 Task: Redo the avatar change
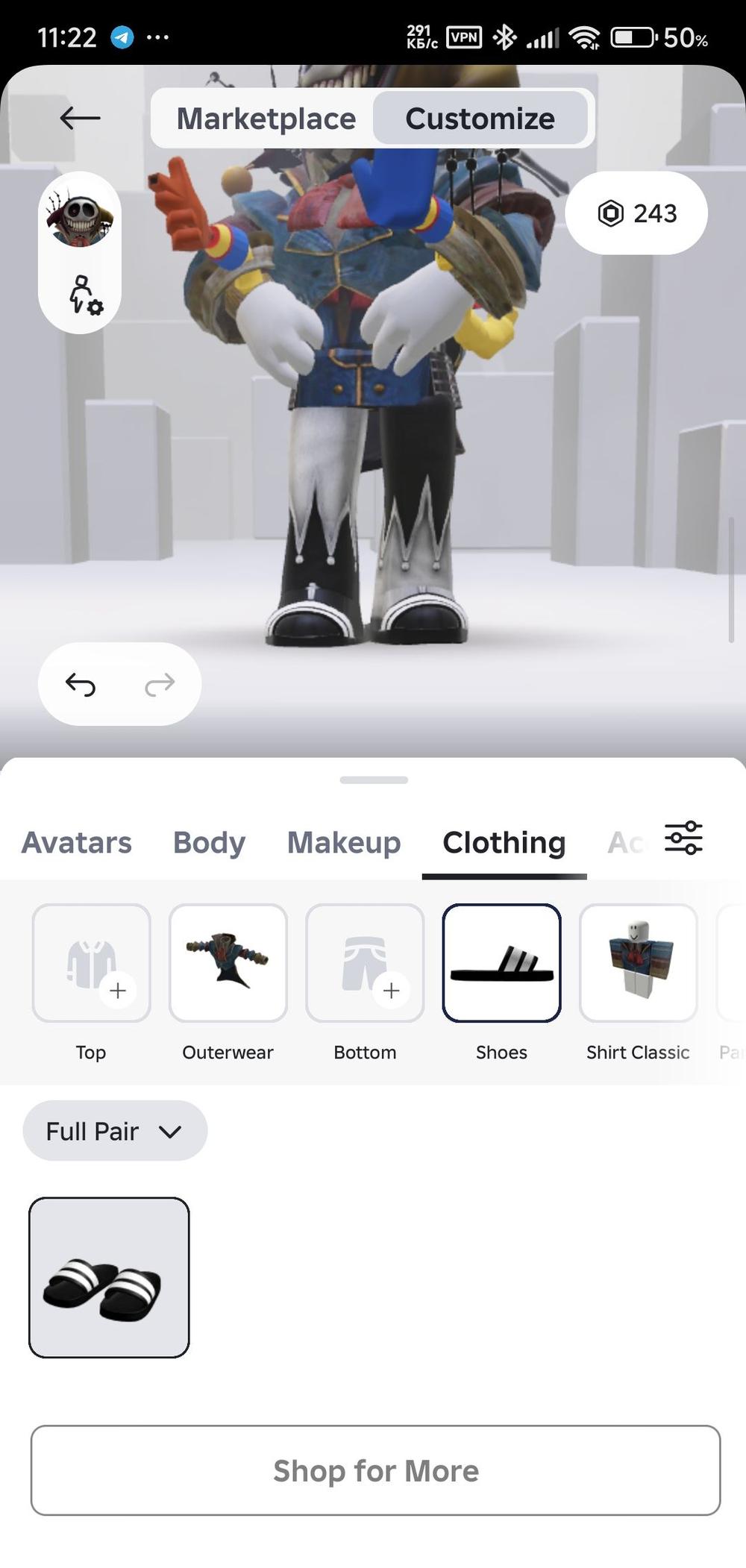160,684
